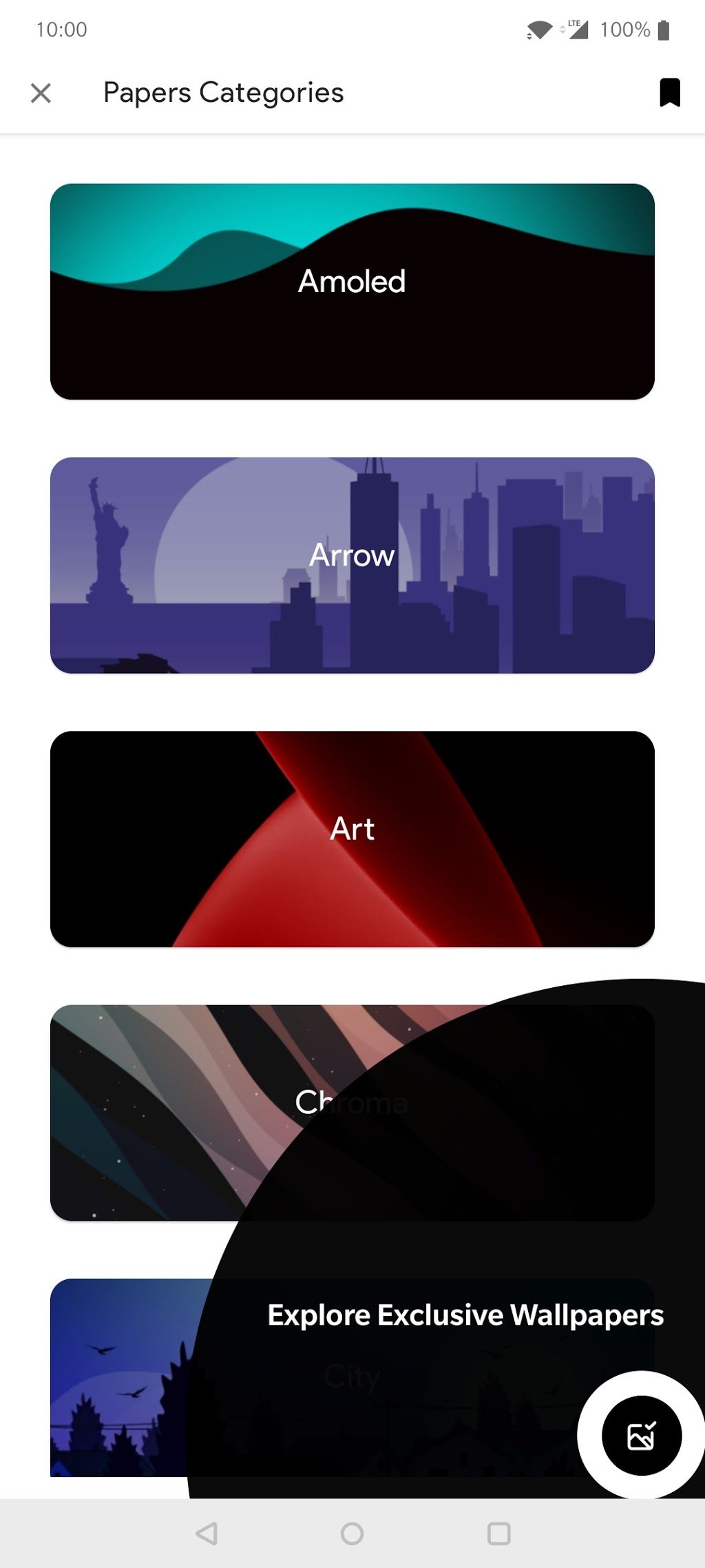The image size is (705, 1568).
Task: Select the Art category card
Action: (x=352, y=839)
